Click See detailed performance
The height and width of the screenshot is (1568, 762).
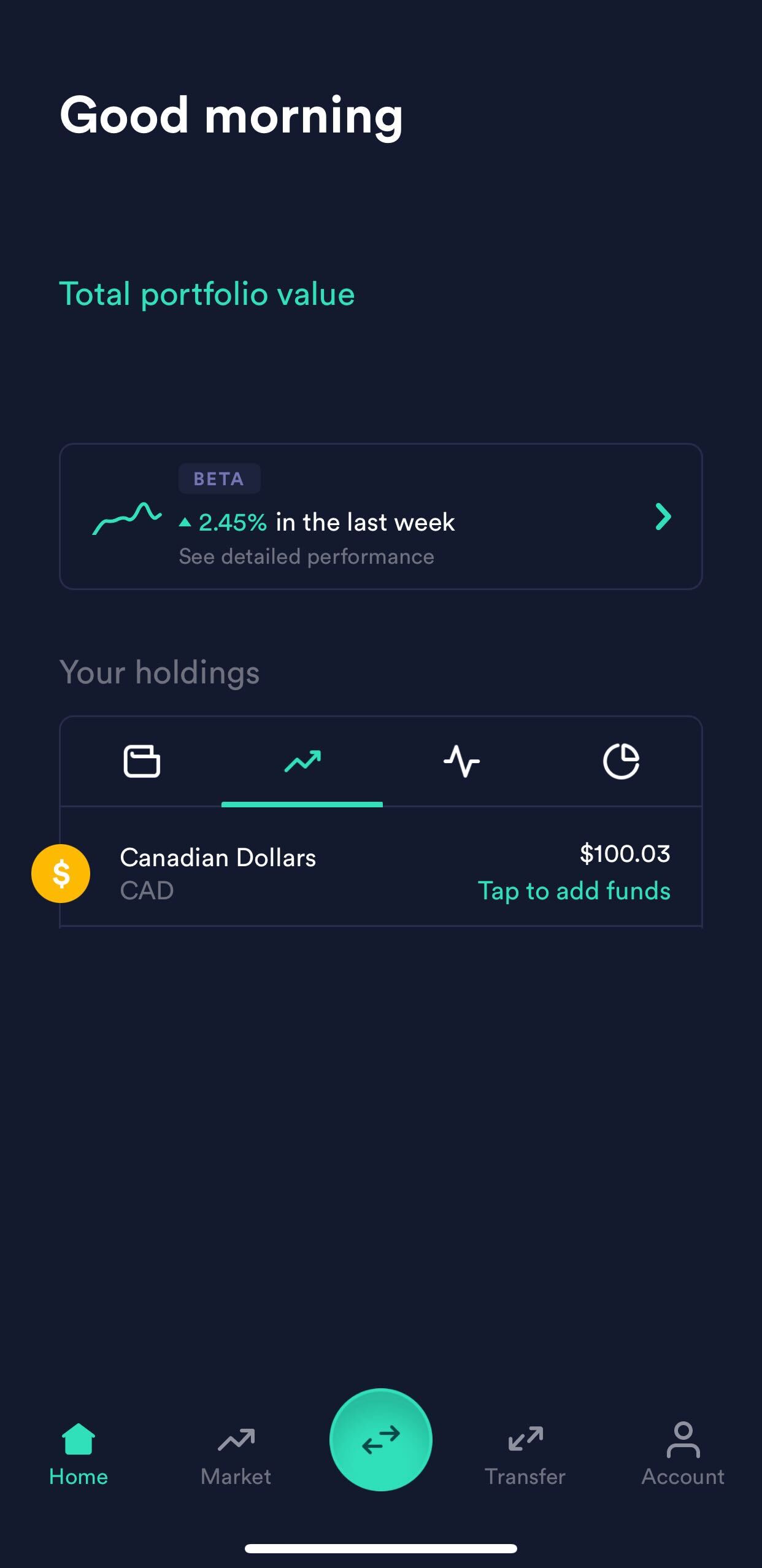tap(306, 556)
